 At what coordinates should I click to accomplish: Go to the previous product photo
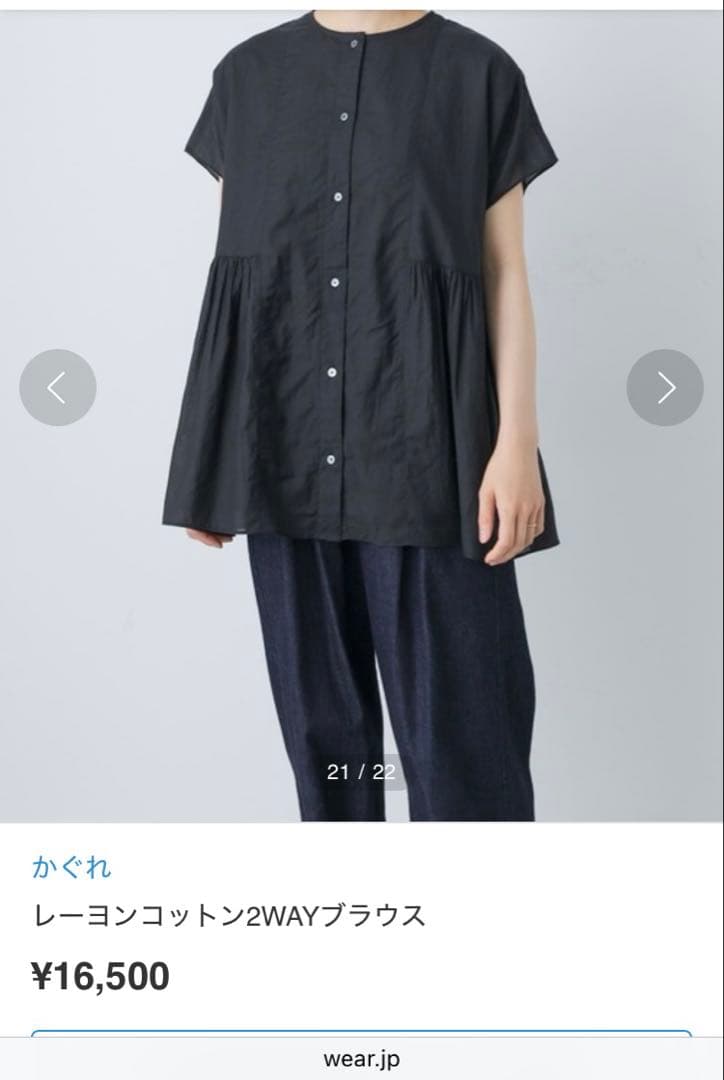tap(58, 388)
